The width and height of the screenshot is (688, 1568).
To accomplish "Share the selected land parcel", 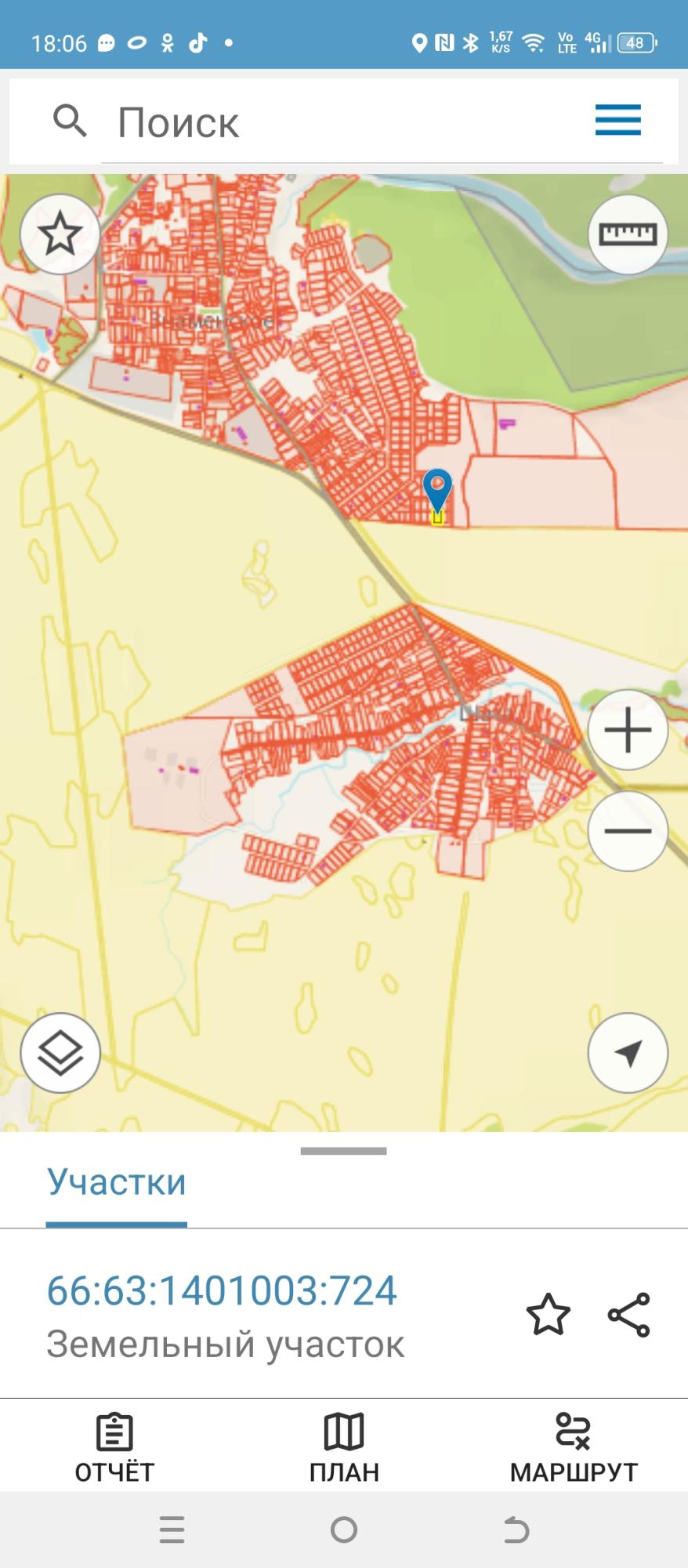I will tap(629, 1315).
